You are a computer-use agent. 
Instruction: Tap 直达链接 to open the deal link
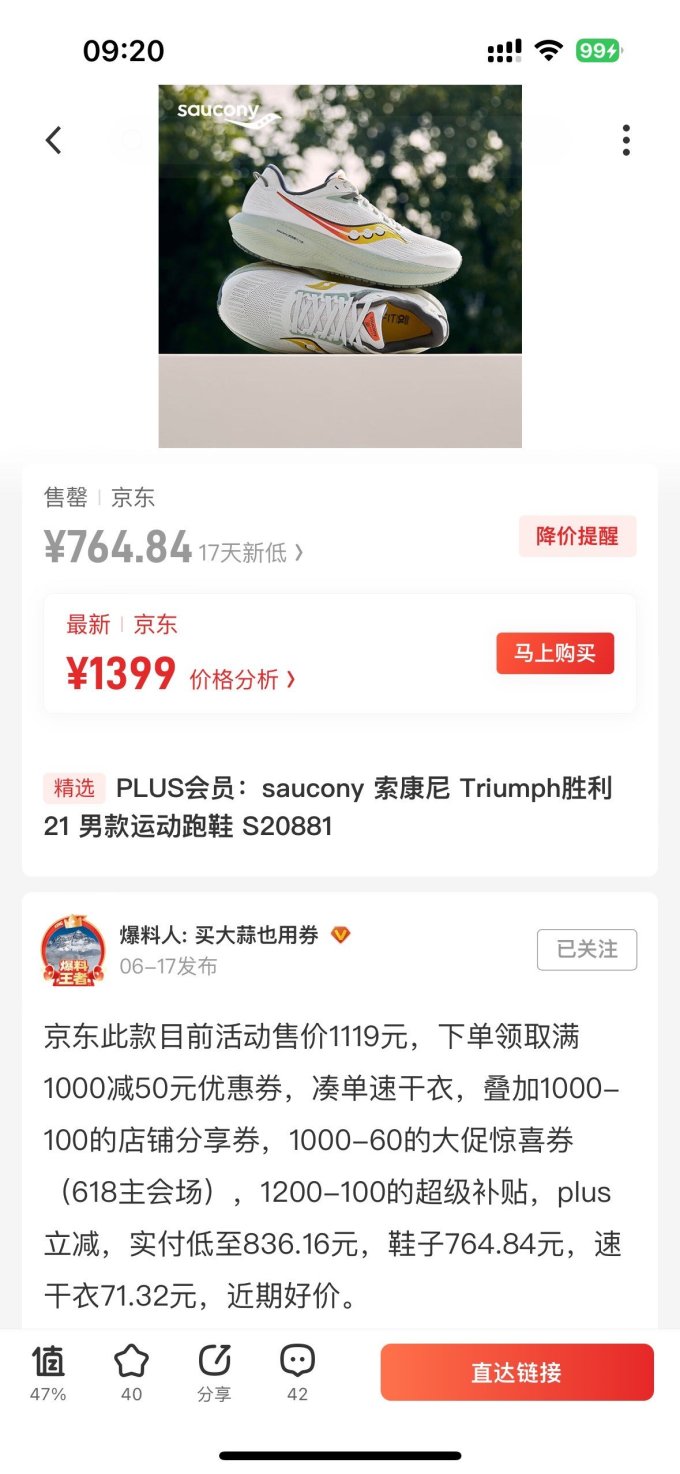tap(517, 1372)
